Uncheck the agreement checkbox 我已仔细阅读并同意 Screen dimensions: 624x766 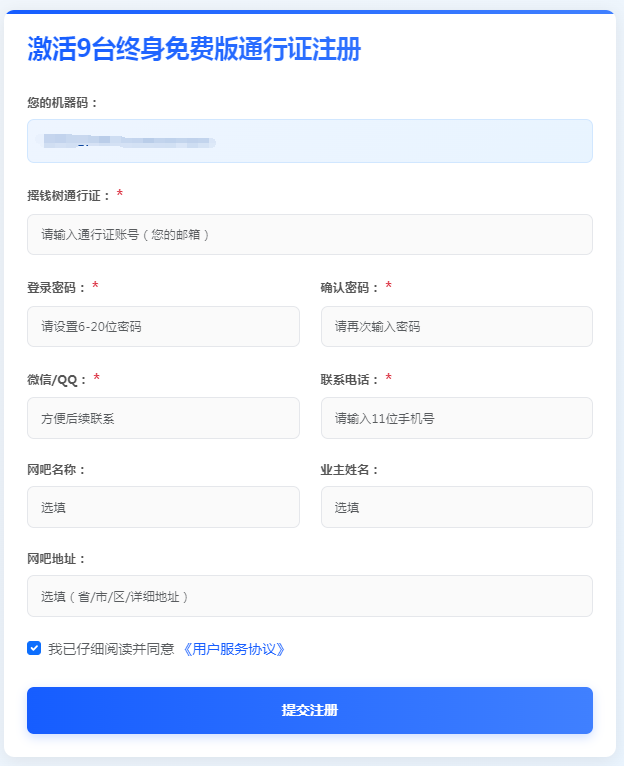[35, 648]
